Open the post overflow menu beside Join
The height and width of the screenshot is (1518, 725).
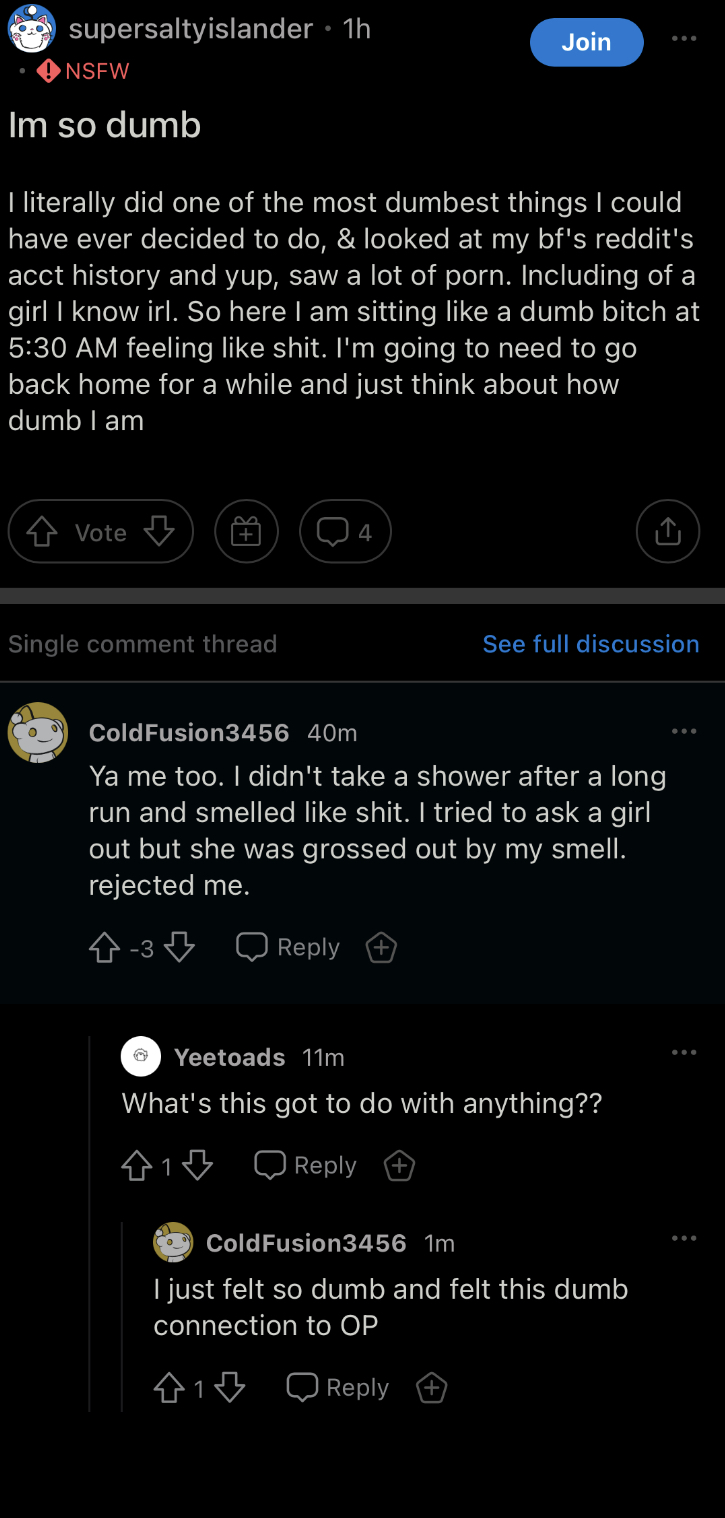684,39
